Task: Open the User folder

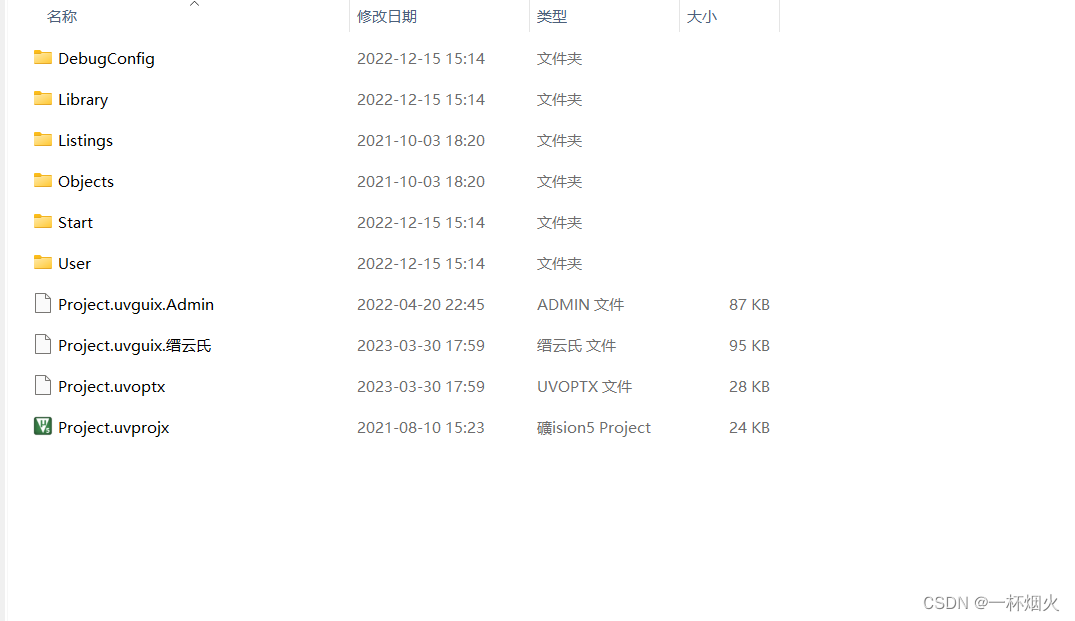Action: (x=74, y=264)
